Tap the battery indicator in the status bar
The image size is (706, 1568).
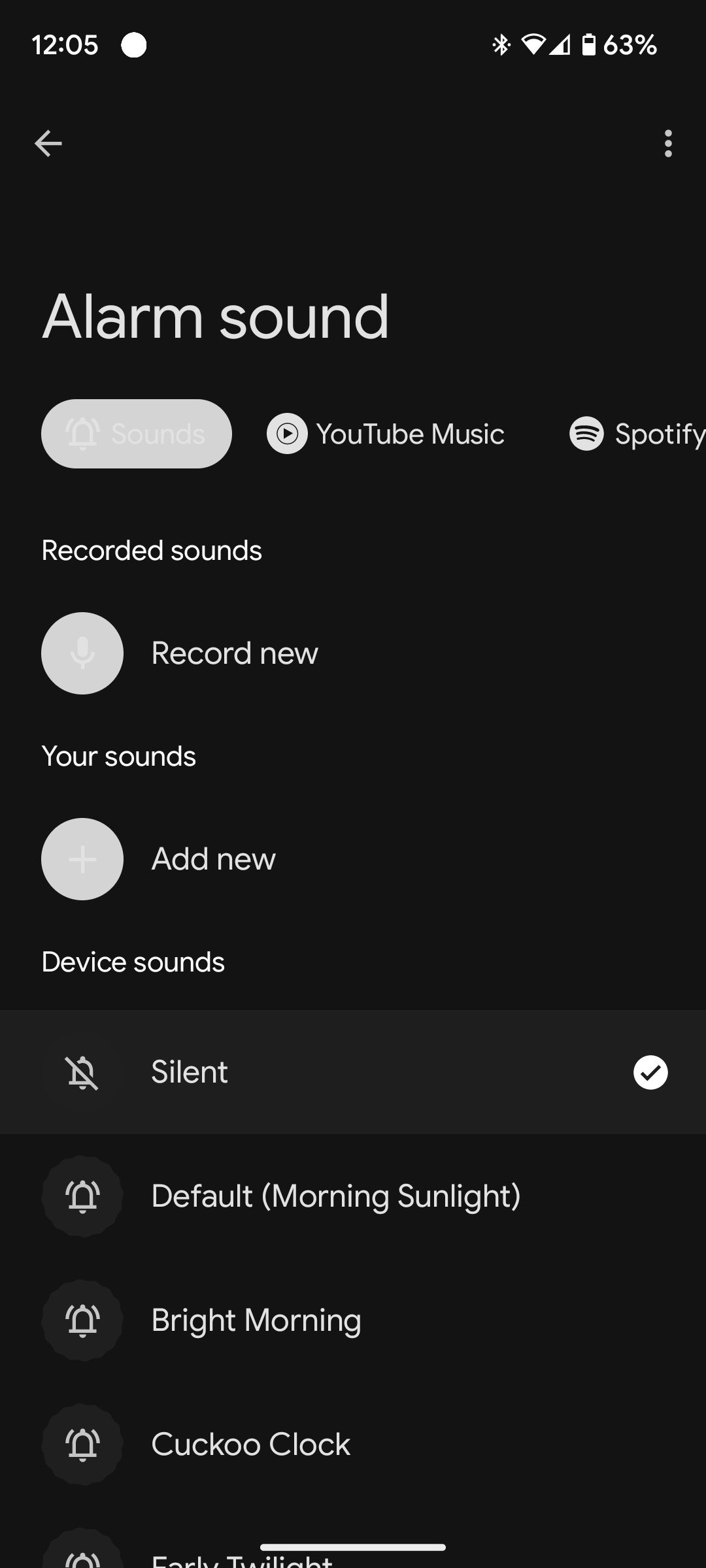pyautogui.click(x=592, y=44)
